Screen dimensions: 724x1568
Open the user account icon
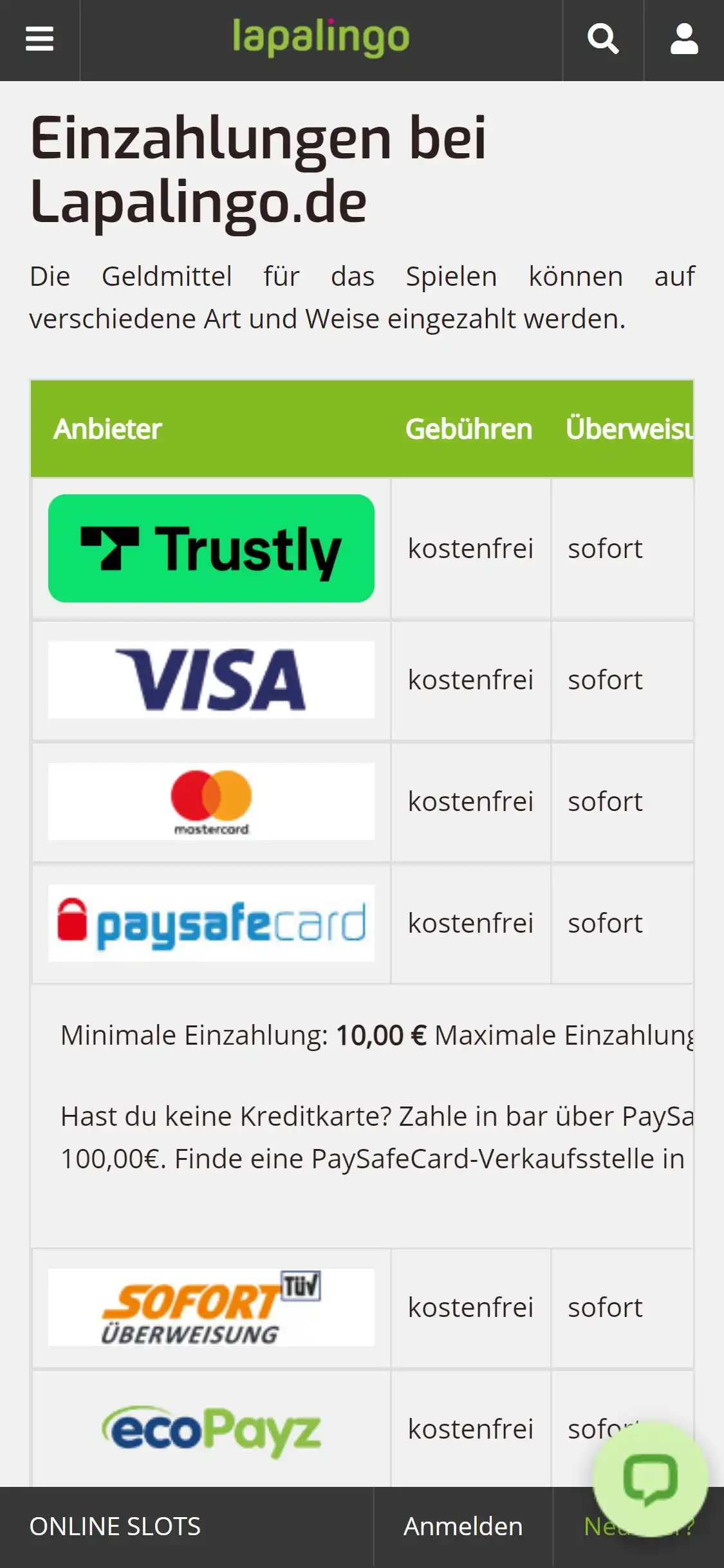tap(683, 39)
